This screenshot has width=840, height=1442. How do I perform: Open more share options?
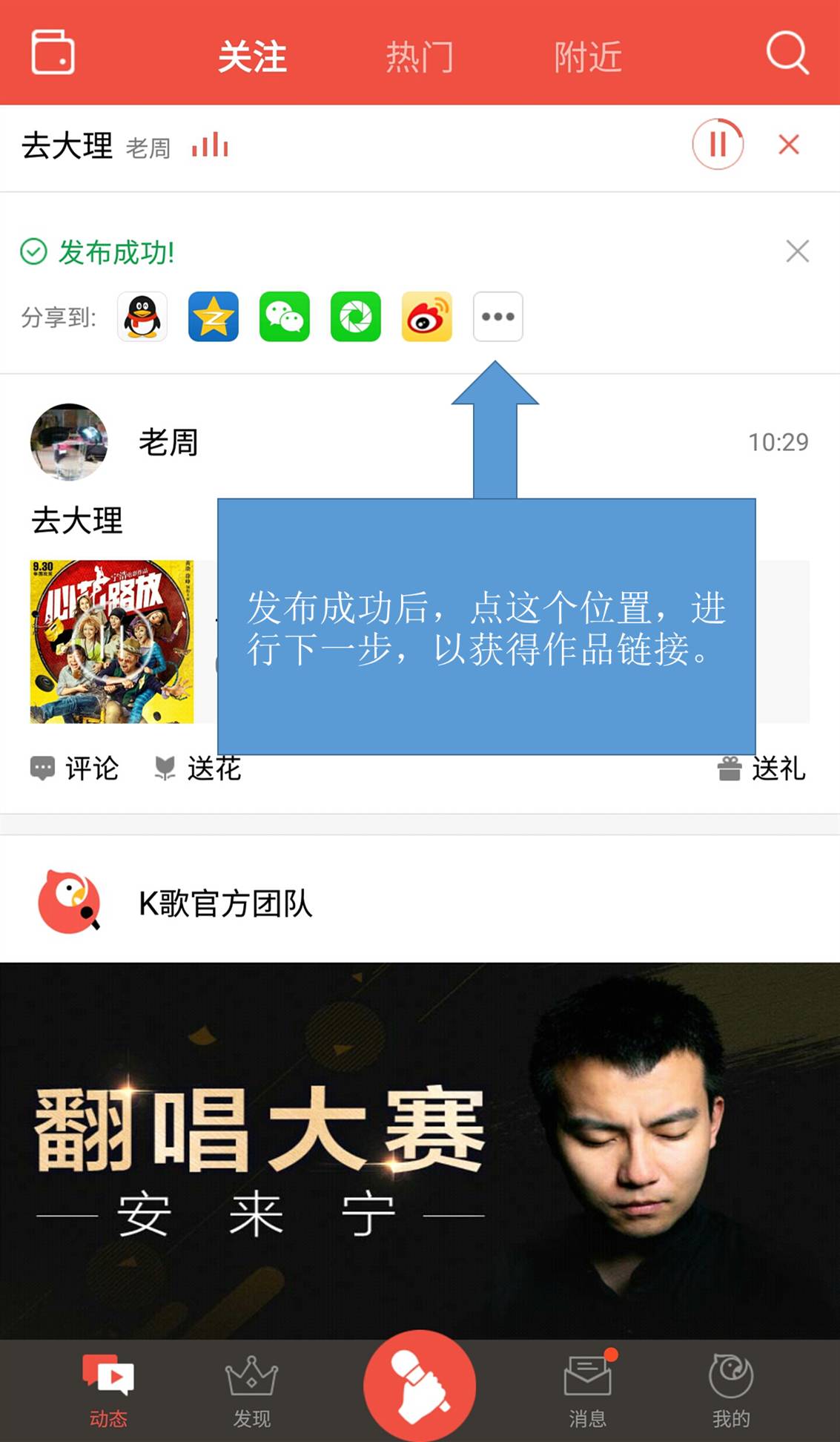tap(497, 317)
